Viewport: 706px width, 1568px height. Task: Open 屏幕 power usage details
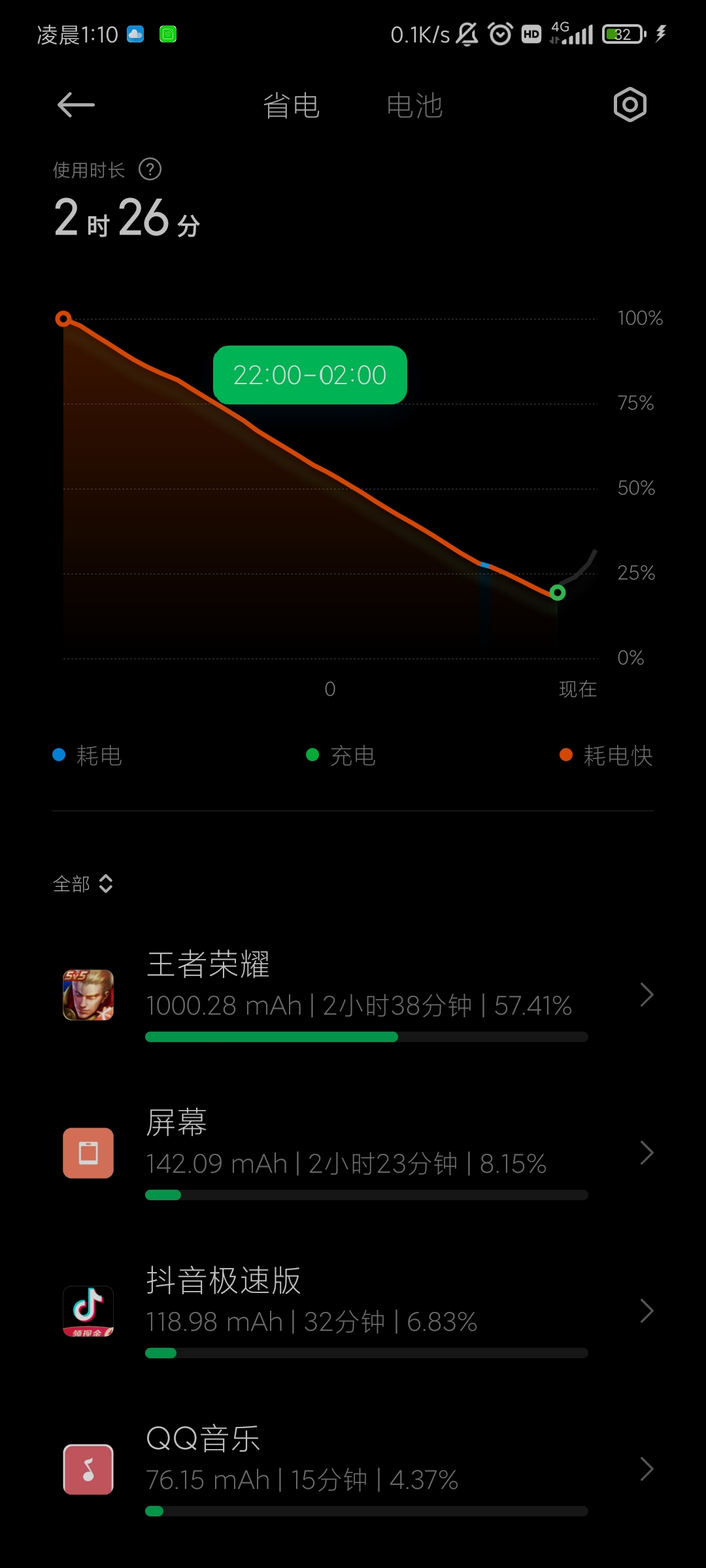point(358,1152)
